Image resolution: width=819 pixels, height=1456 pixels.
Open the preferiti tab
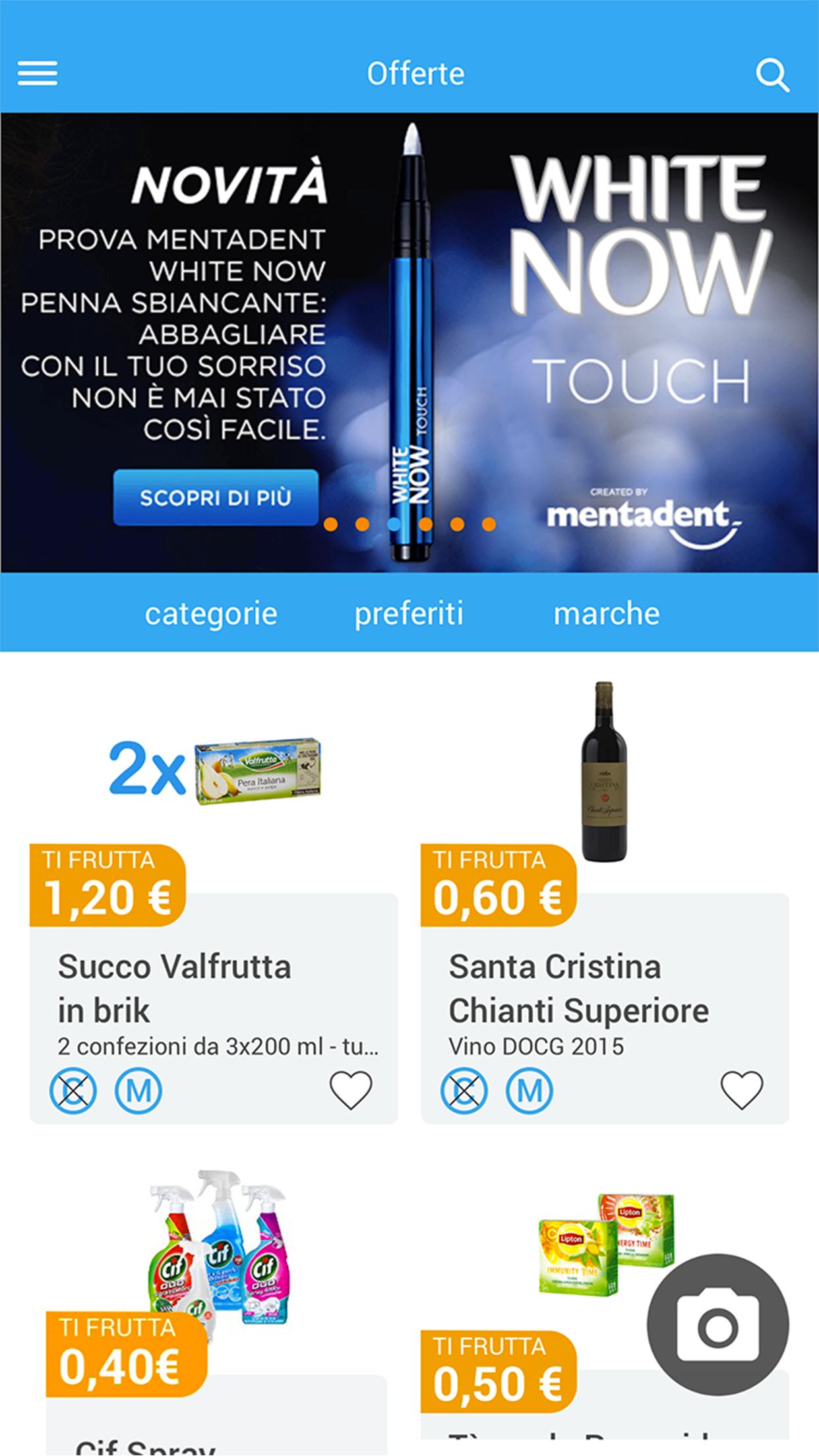pyautogui.click(x=409, y=614)
